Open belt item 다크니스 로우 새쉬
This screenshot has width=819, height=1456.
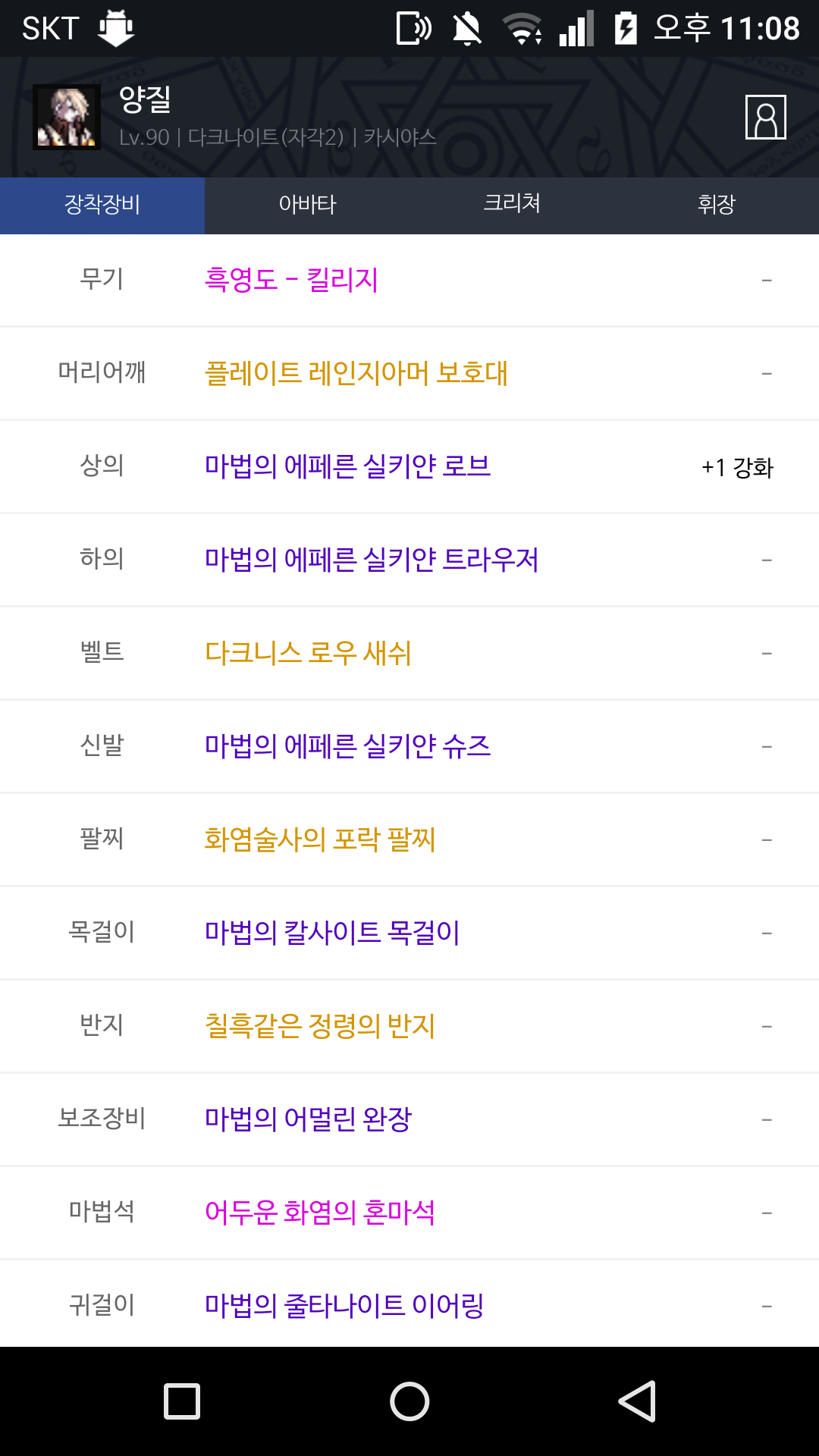tap(308, 653)
